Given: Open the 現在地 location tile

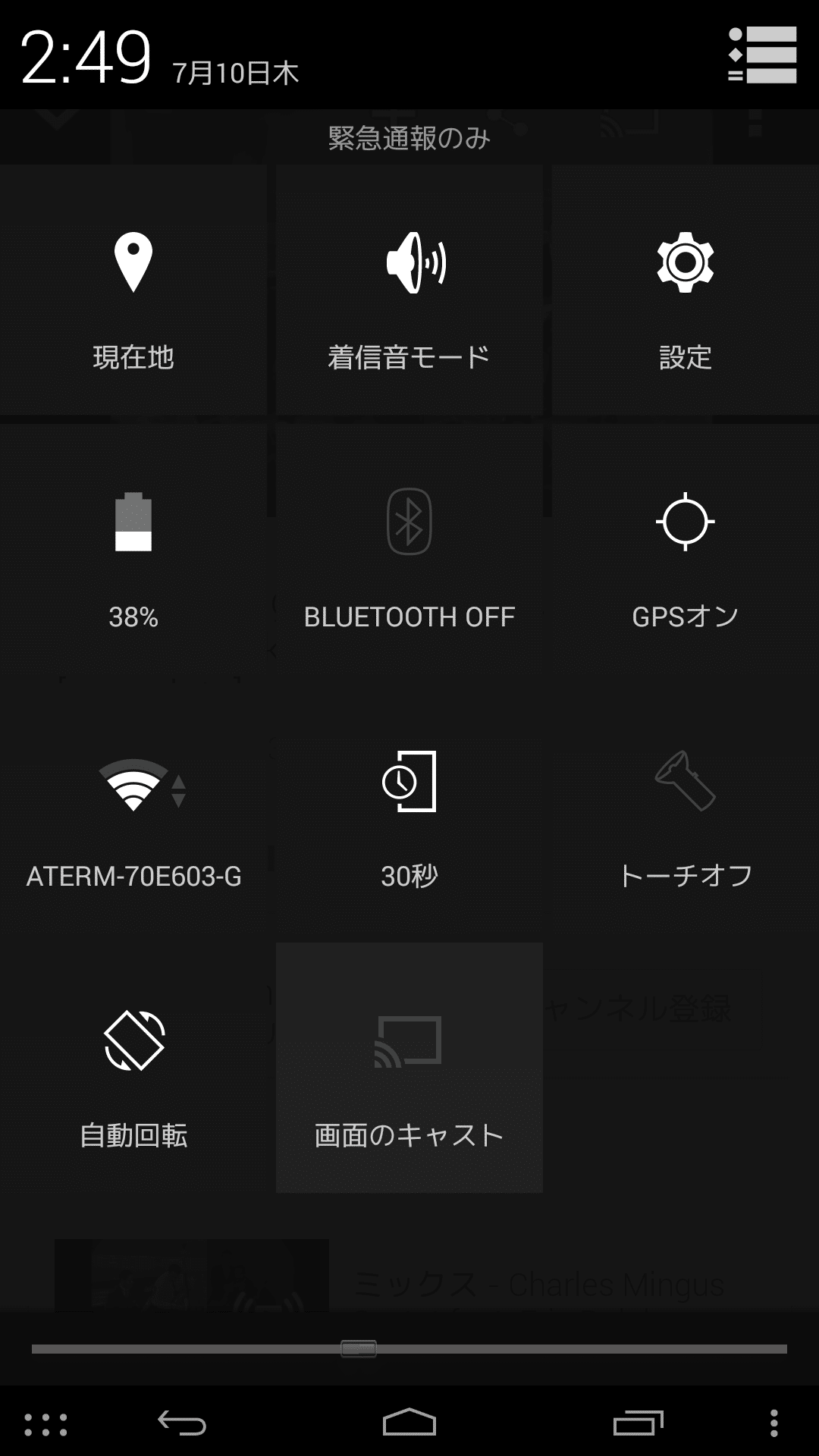Looking at the screenshot, I should pyautogui.click(x=133, y=290).
